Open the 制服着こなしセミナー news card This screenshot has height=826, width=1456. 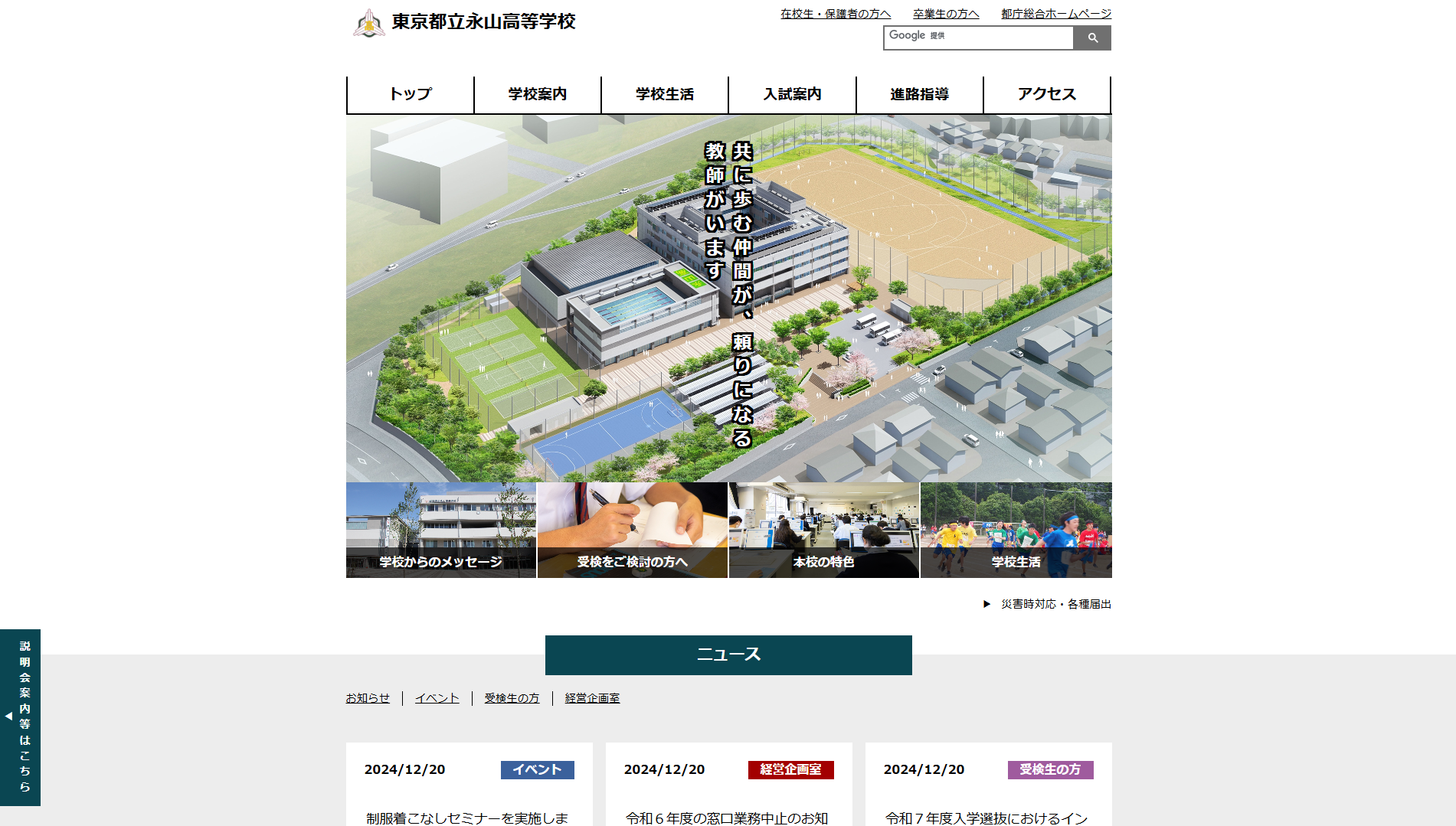[x=467, y=818]
